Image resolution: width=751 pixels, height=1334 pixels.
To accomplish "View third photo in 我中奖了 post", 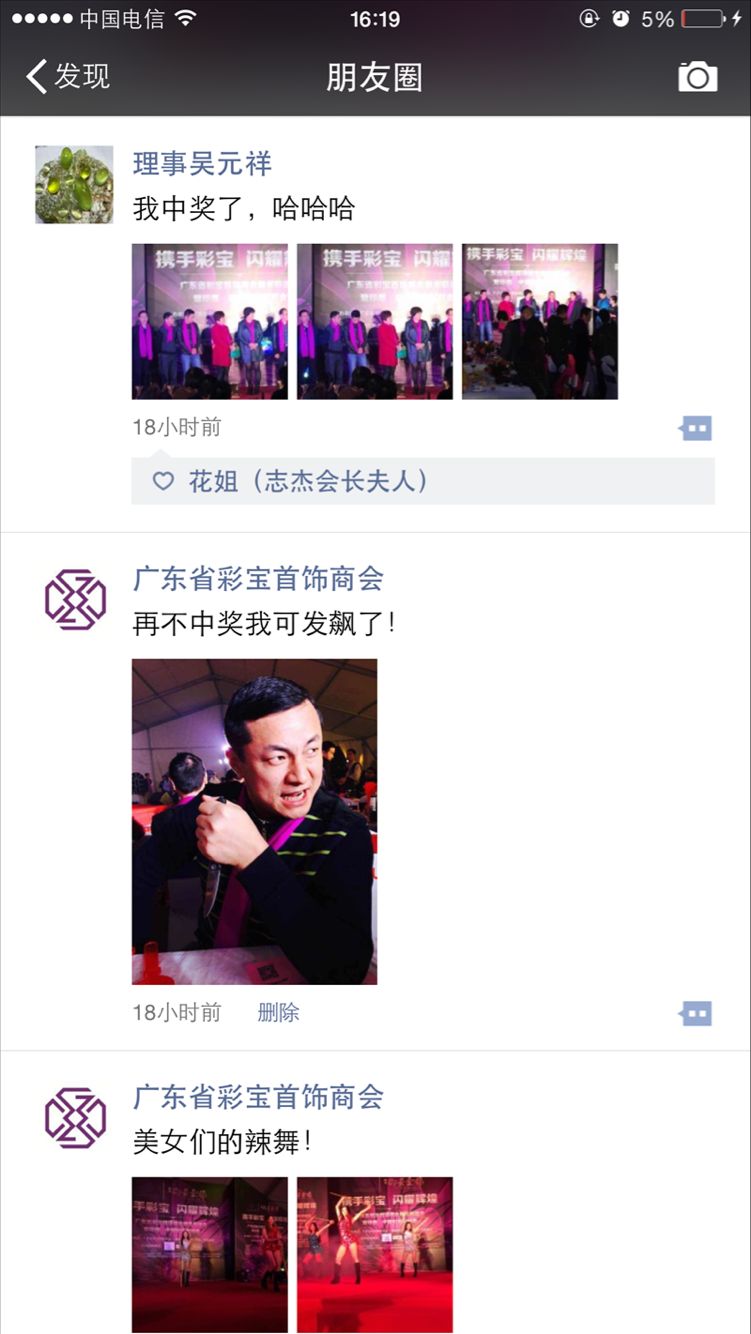I will 540,321.
